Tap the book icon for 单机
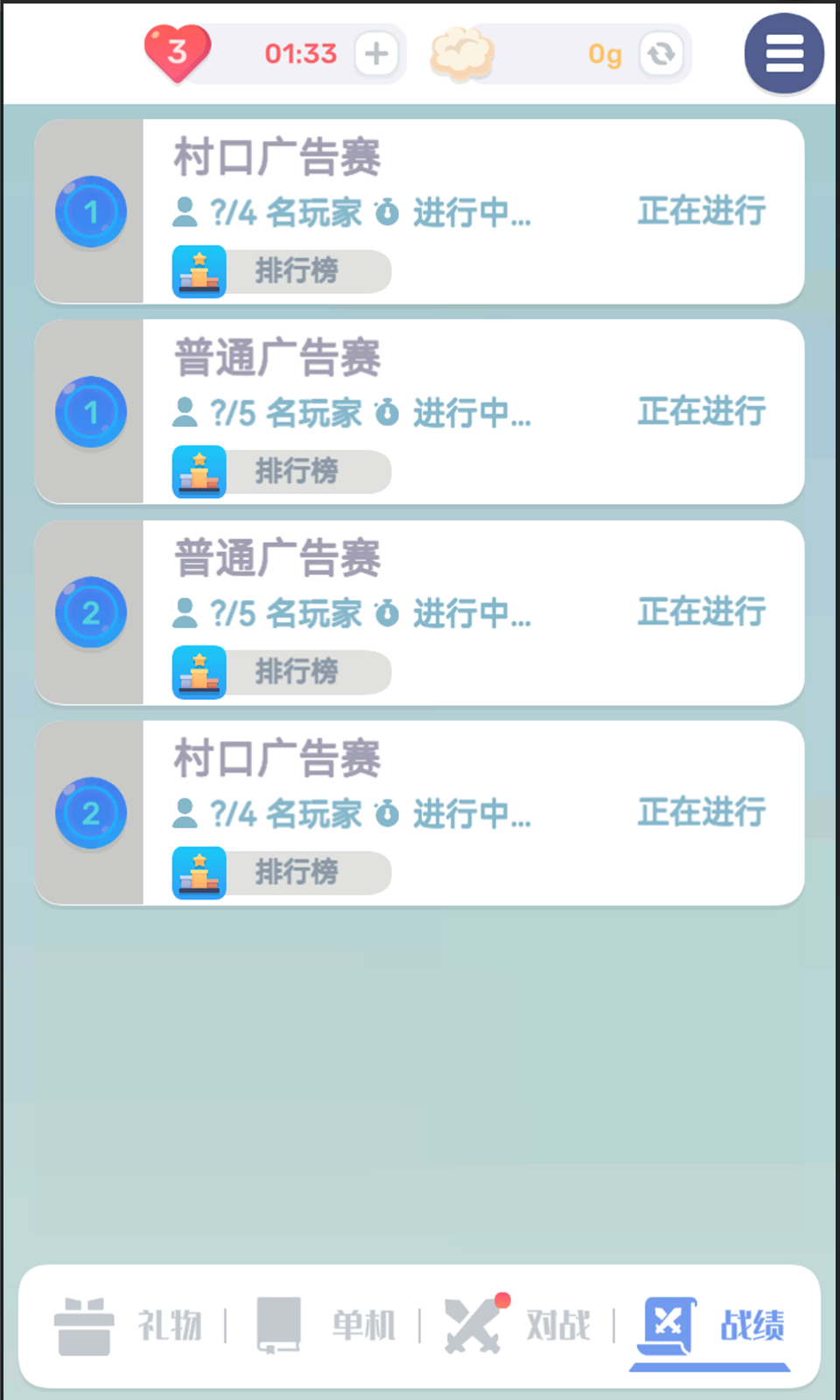Image resolution: width=840 pixels, height=1400 pixels. click(277, 1325)
